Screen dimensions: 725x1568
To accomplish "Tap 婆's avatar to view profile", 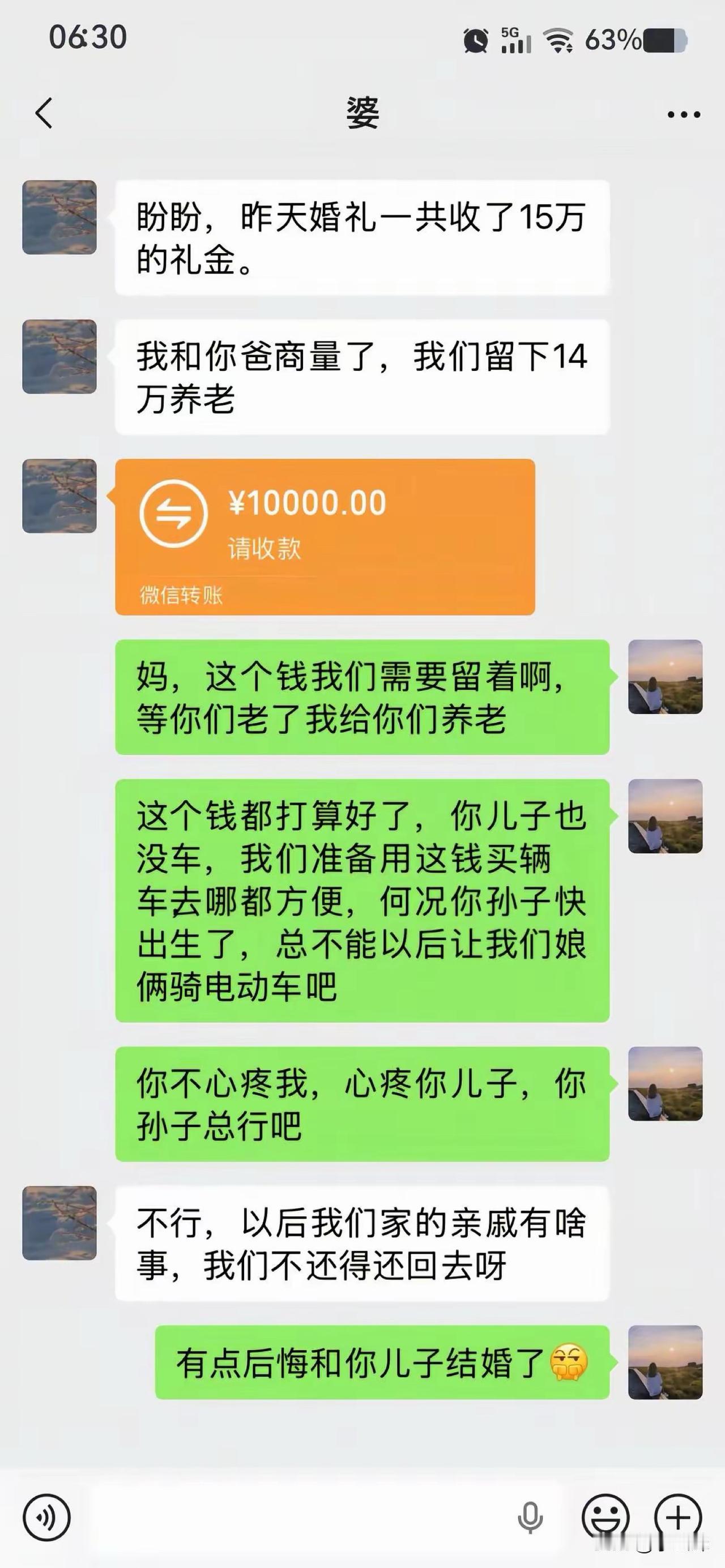I will (x=58, y=218).
